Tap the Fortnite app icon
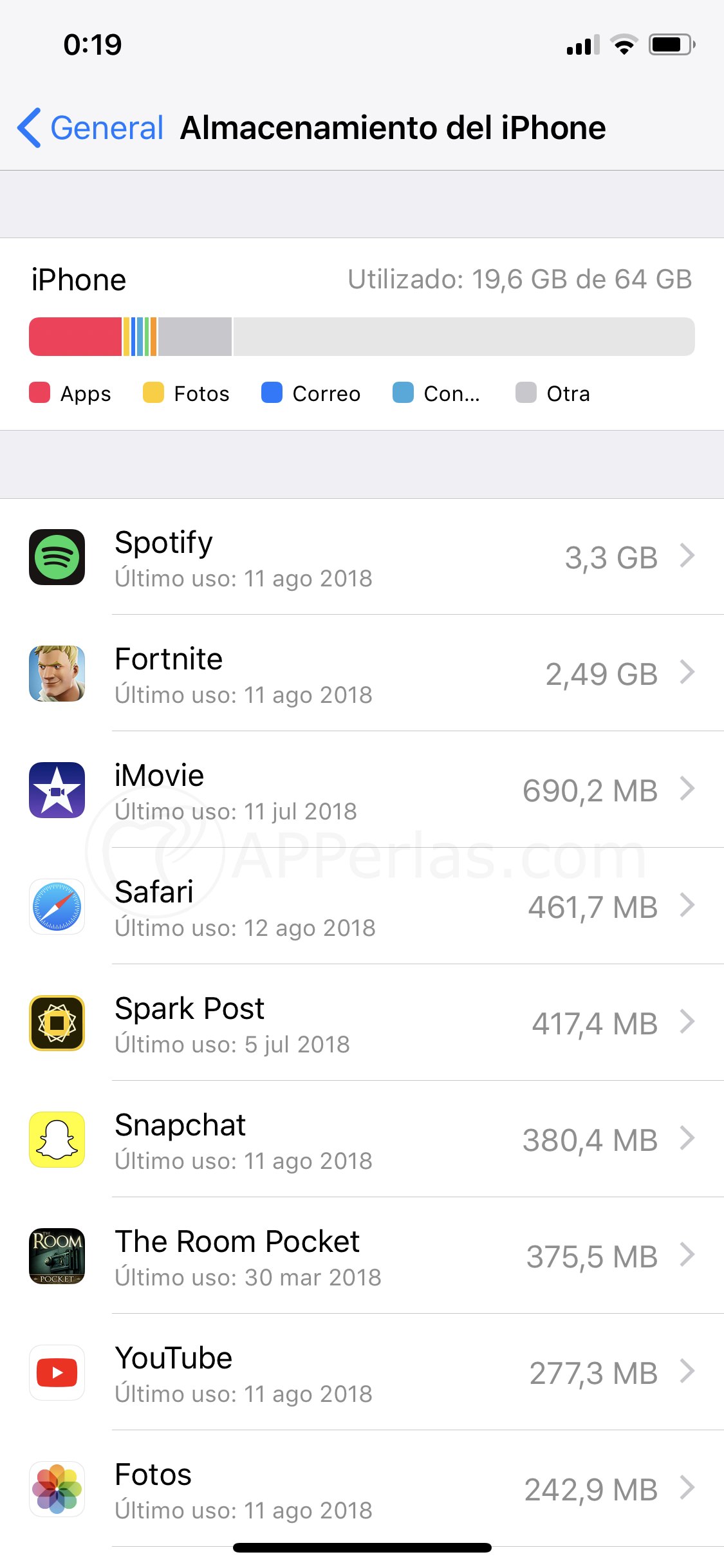724x1568 pixels. [57, 675]
